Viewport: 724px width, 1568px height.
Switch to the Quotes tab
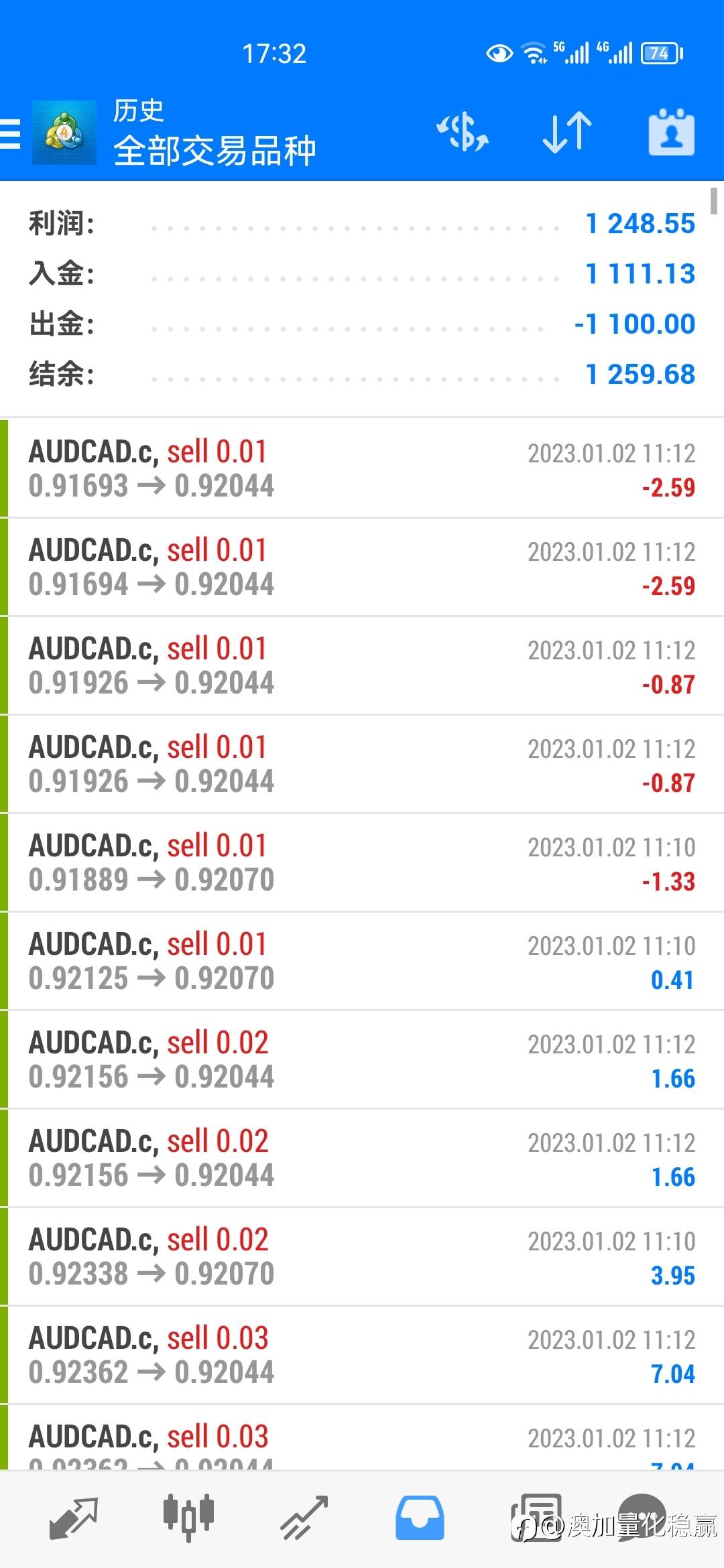(x=74, y=1517)
